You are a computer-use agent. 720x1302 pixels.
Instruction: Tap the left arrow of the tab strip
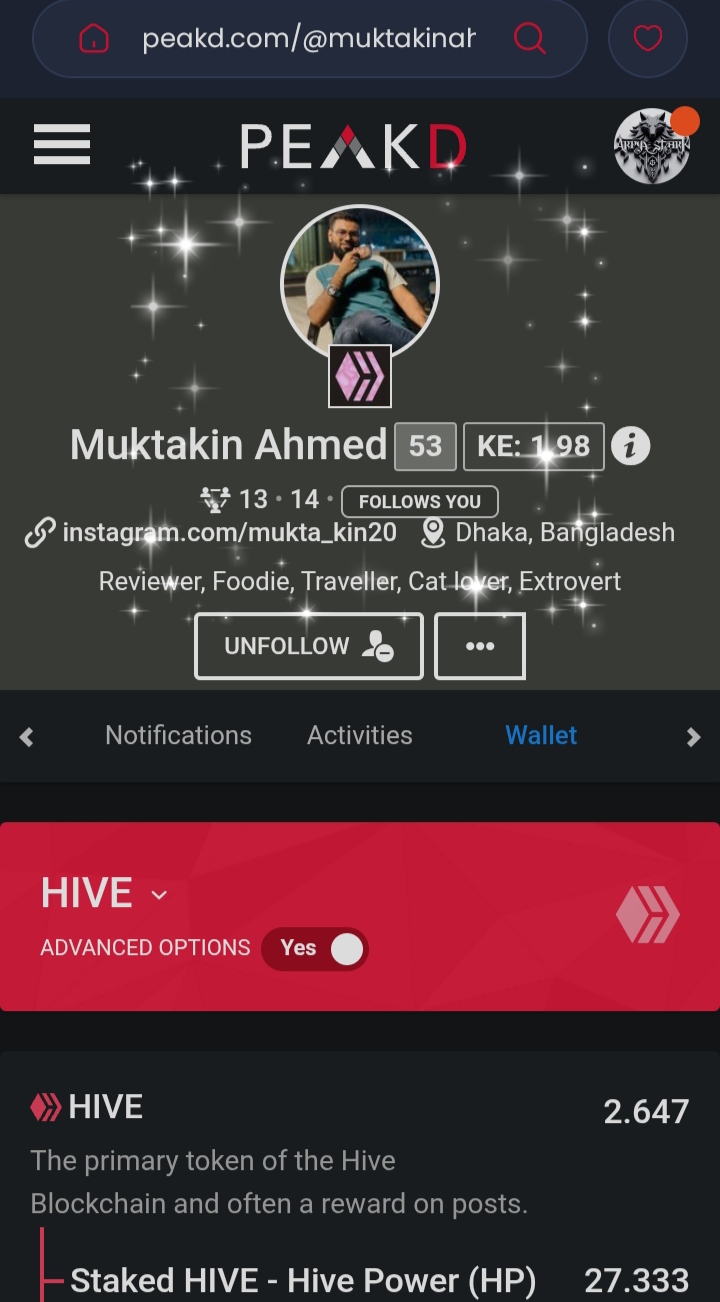(27, 737)
